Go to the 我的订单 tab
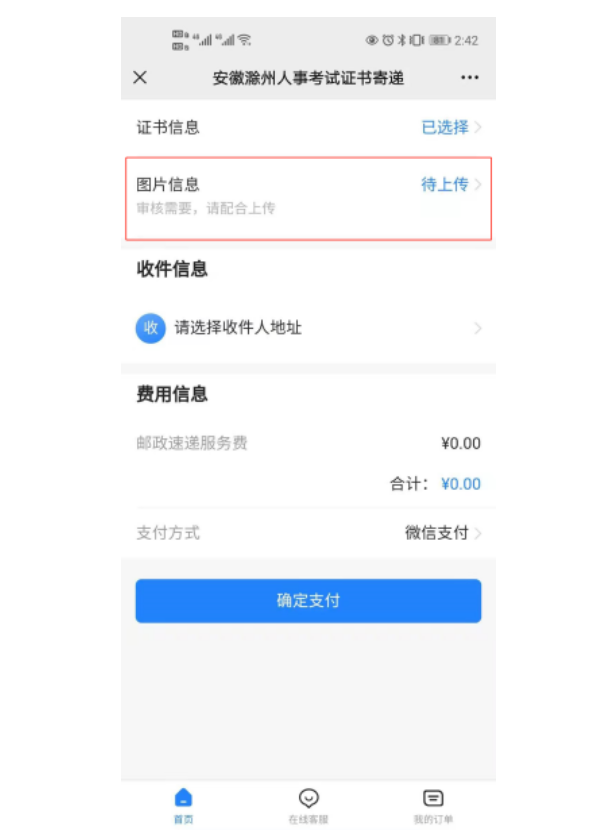 433,805
